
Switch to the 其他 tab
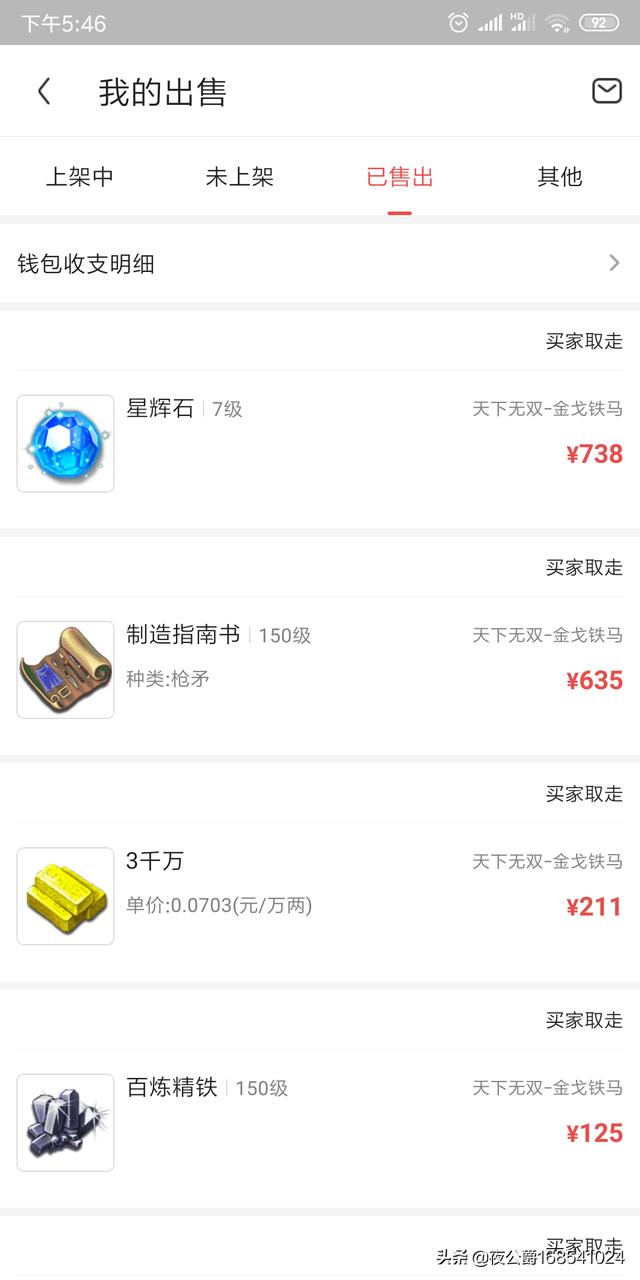click(x=559, y=177)
